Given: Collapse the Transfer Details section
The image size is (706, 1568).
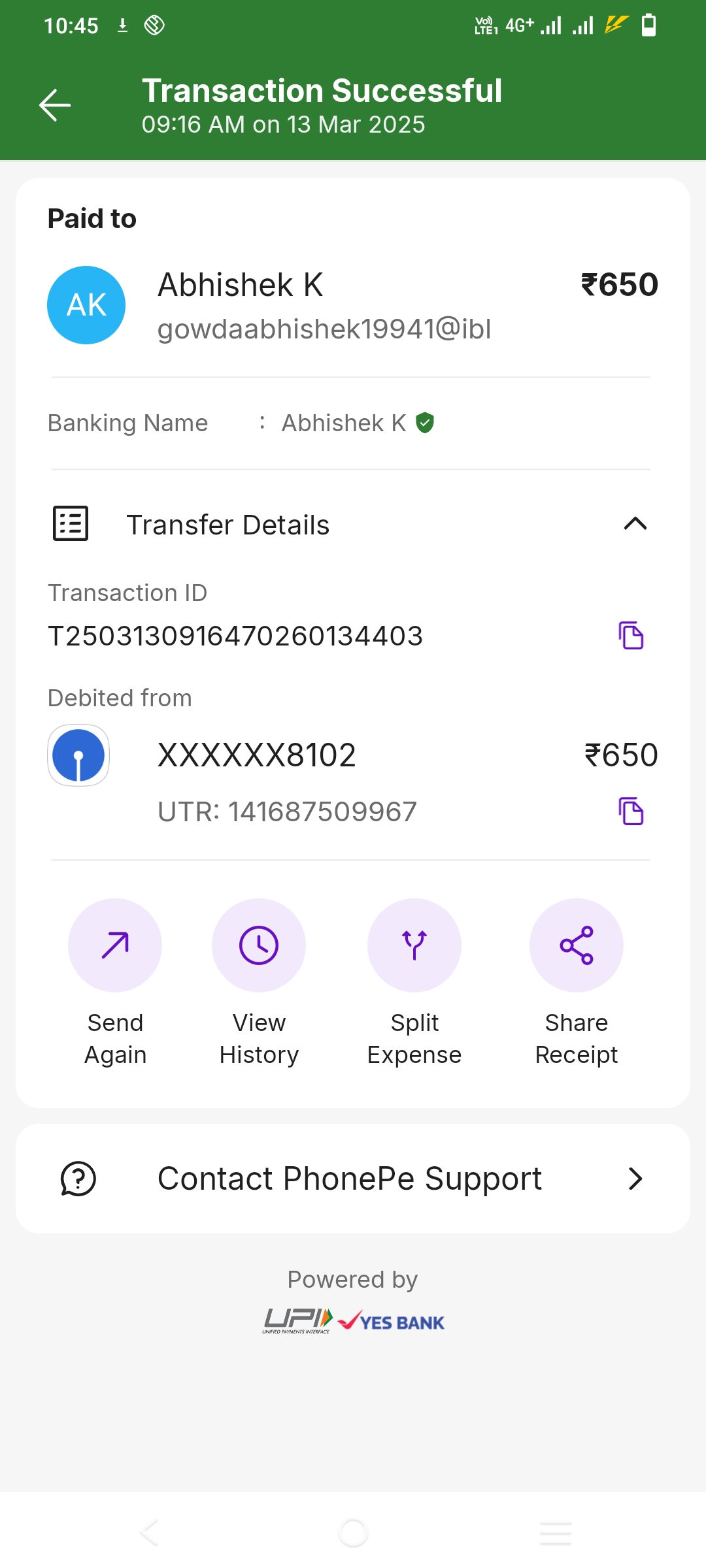Looking at the screenshot, I should (x=635, y=524).
